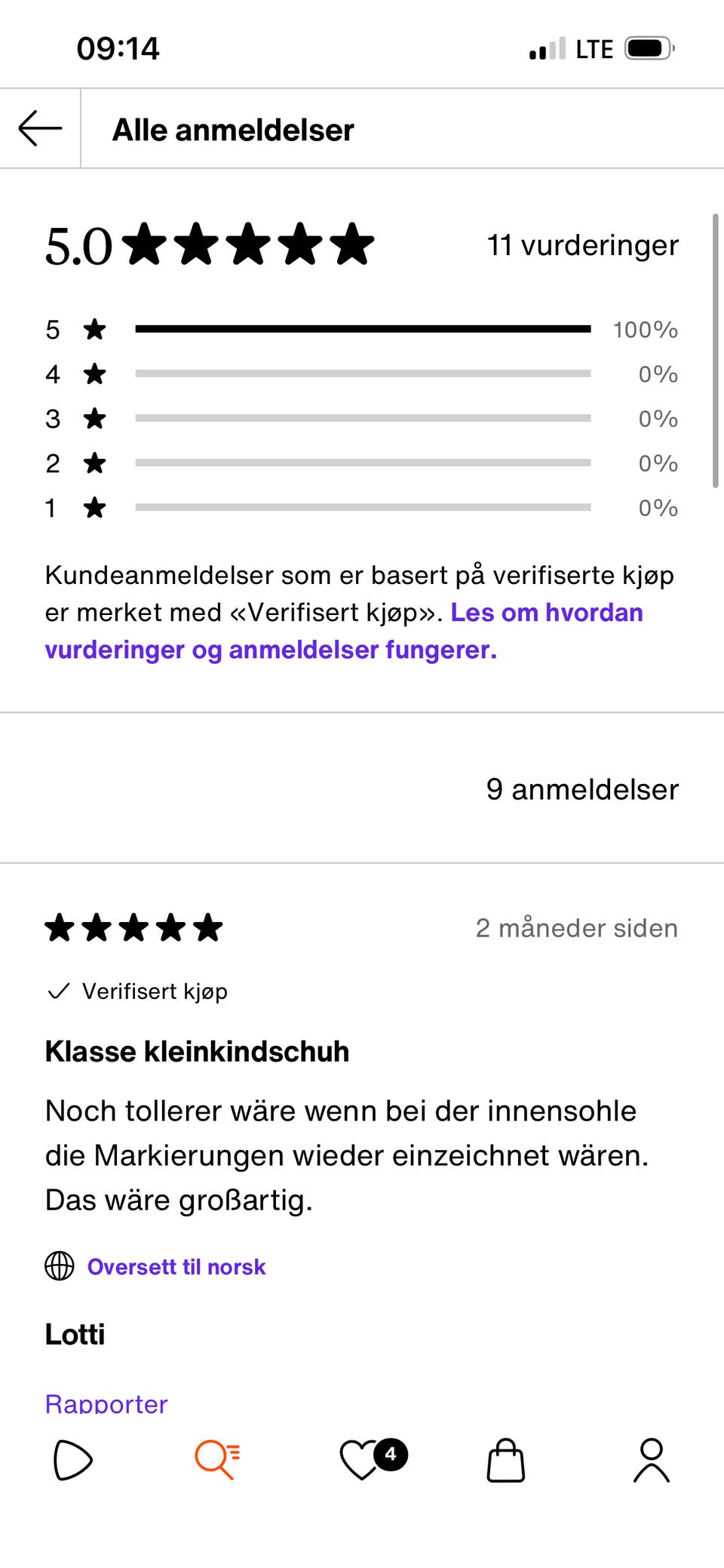Screen dimensions: 724x1568
Task: Expand the 9 anmeldelser section
Action: coord(584,789)
